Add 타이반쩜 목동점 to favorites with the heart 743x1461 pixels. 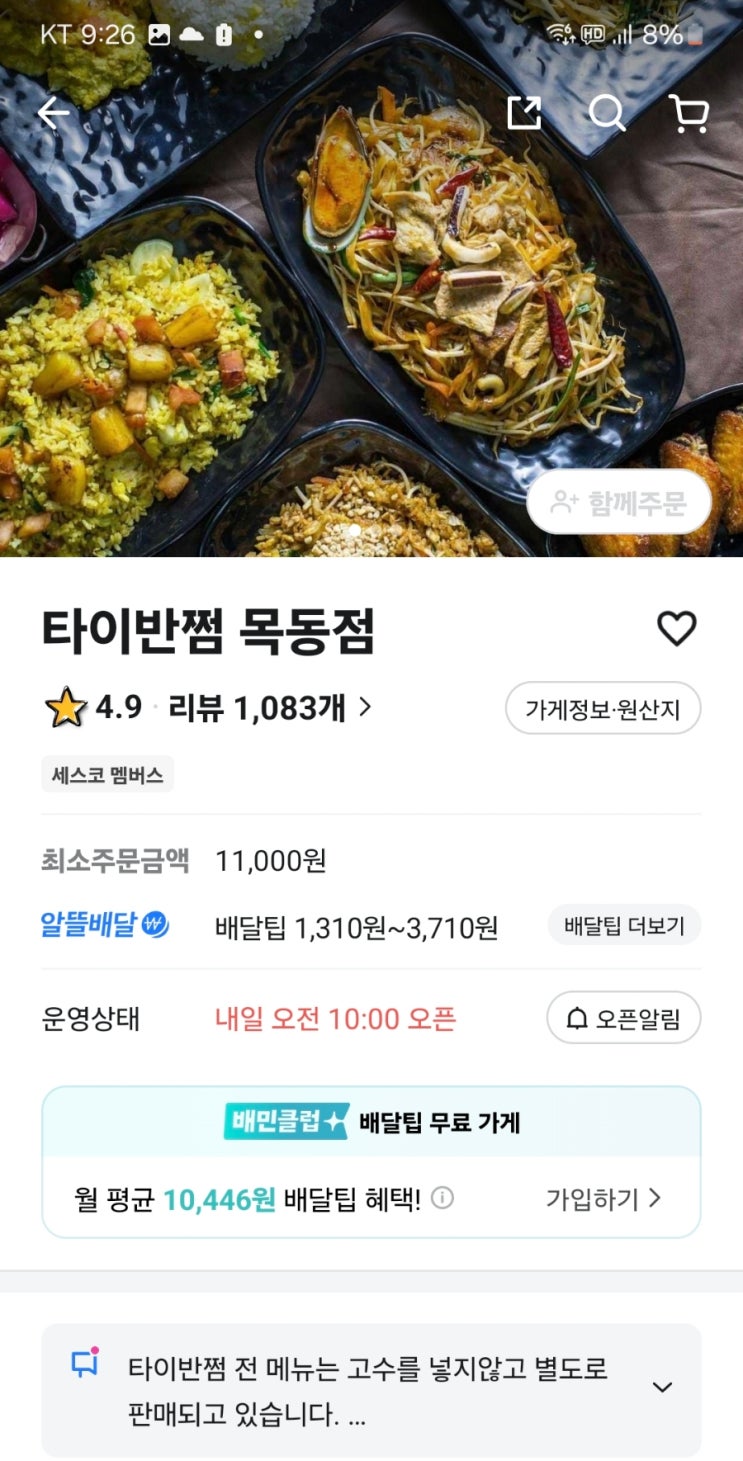676,628
